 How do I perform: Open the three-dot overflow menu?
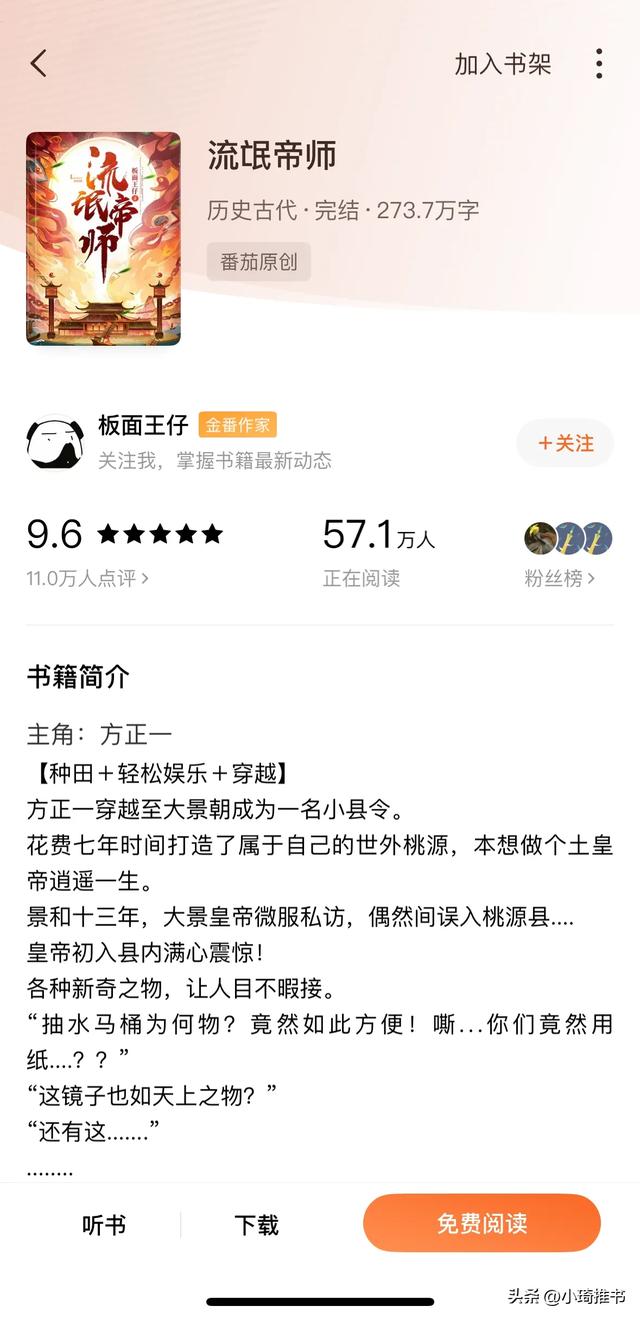click(x=598, y=64)
